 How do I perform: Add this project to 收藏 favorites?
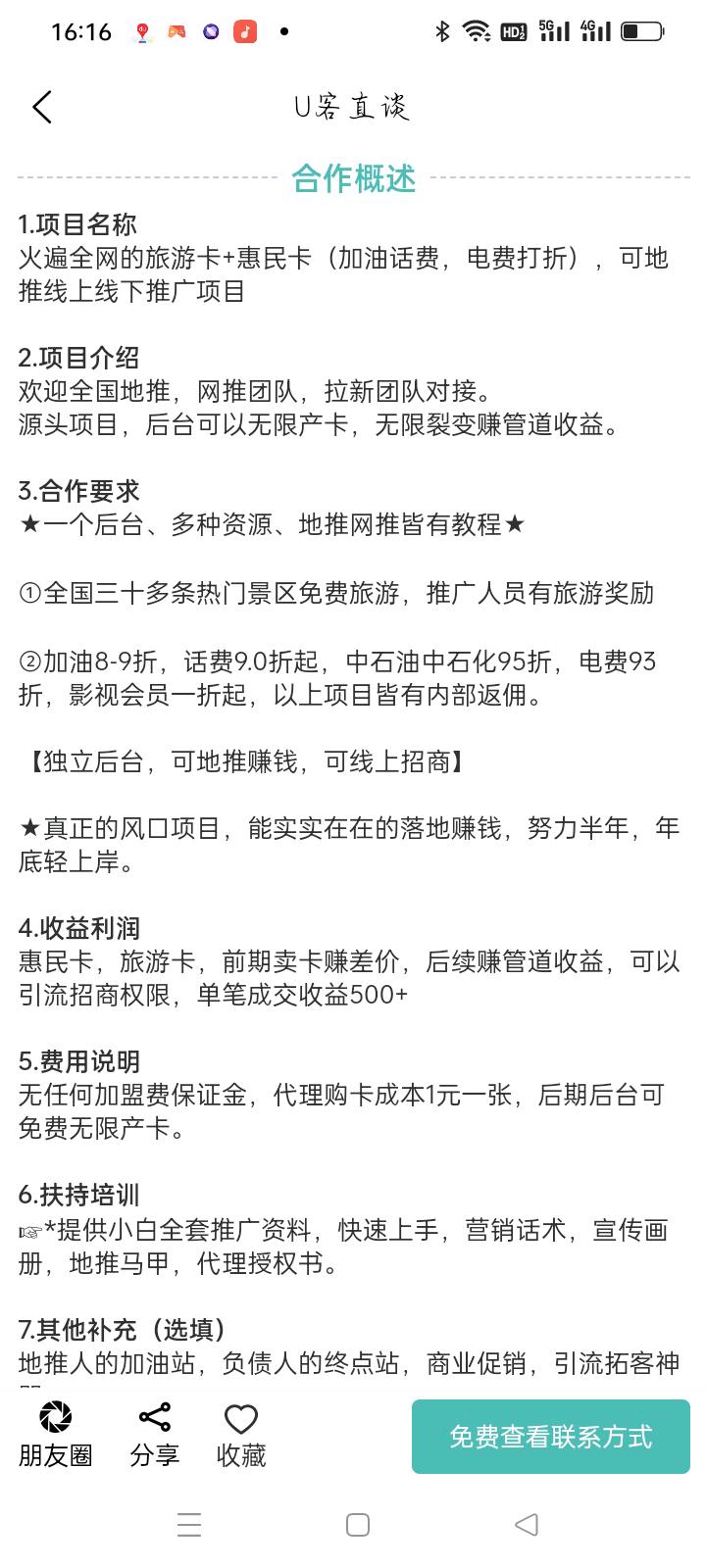coord(241,1435)
